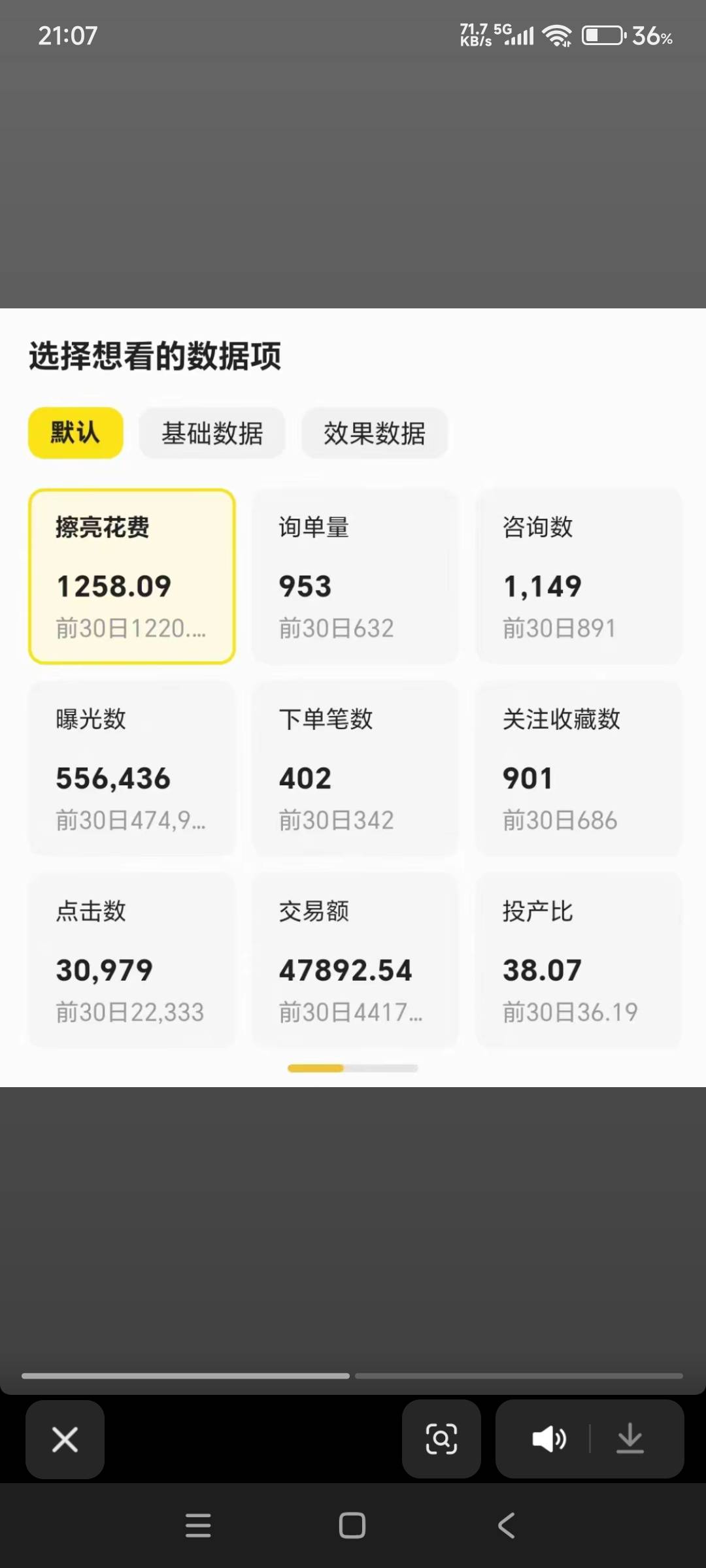Close the viewer with the X icon

click(65, 1439)
